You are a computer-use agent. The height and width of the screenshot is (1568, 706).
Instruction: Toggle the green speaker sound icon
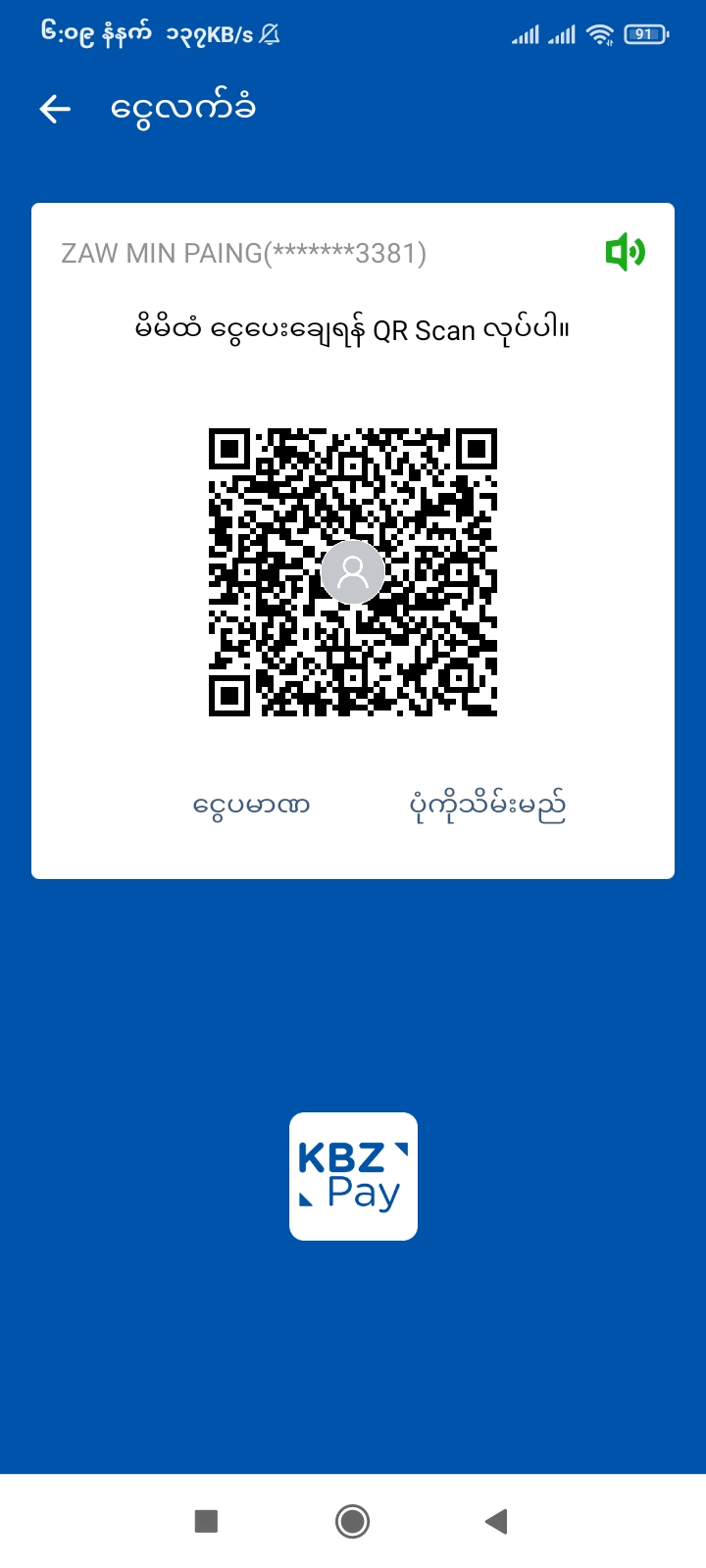coord(625,253)
